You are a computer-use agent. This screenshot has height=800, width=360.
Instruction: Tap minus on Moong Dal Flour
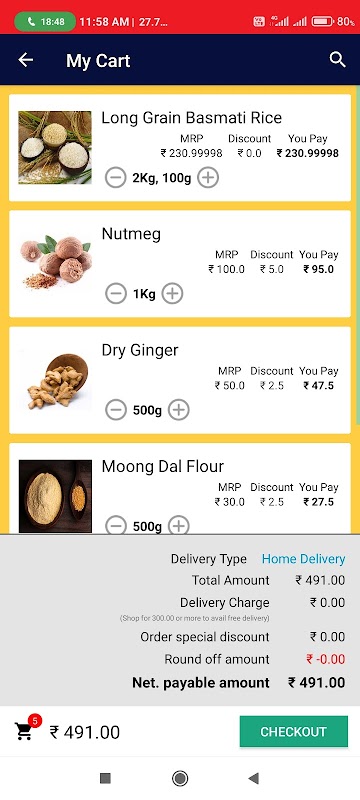pyautogui.click(x=116, y=525)
